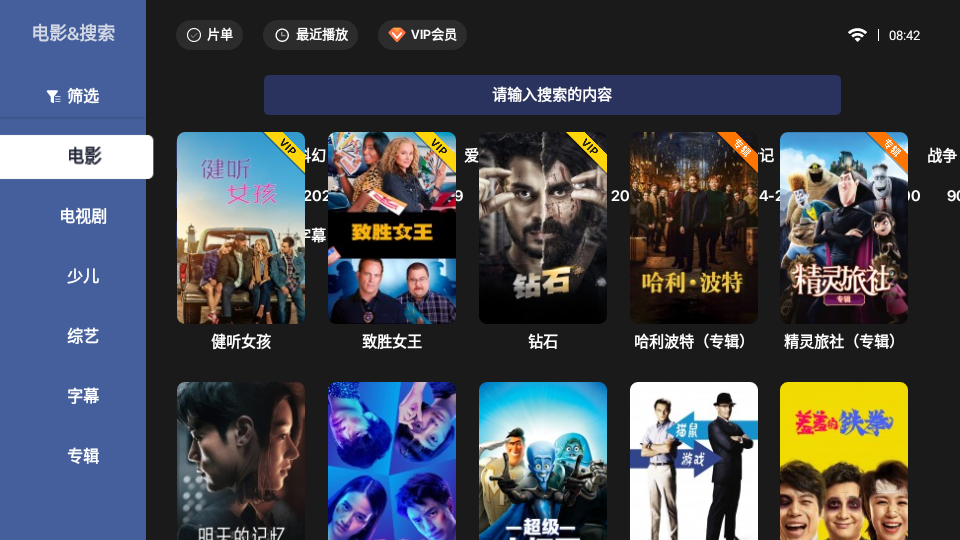The image size is (960, 540).
Task: Select the 电影 category
Action: pyautogui.click(x=76, y=157)
